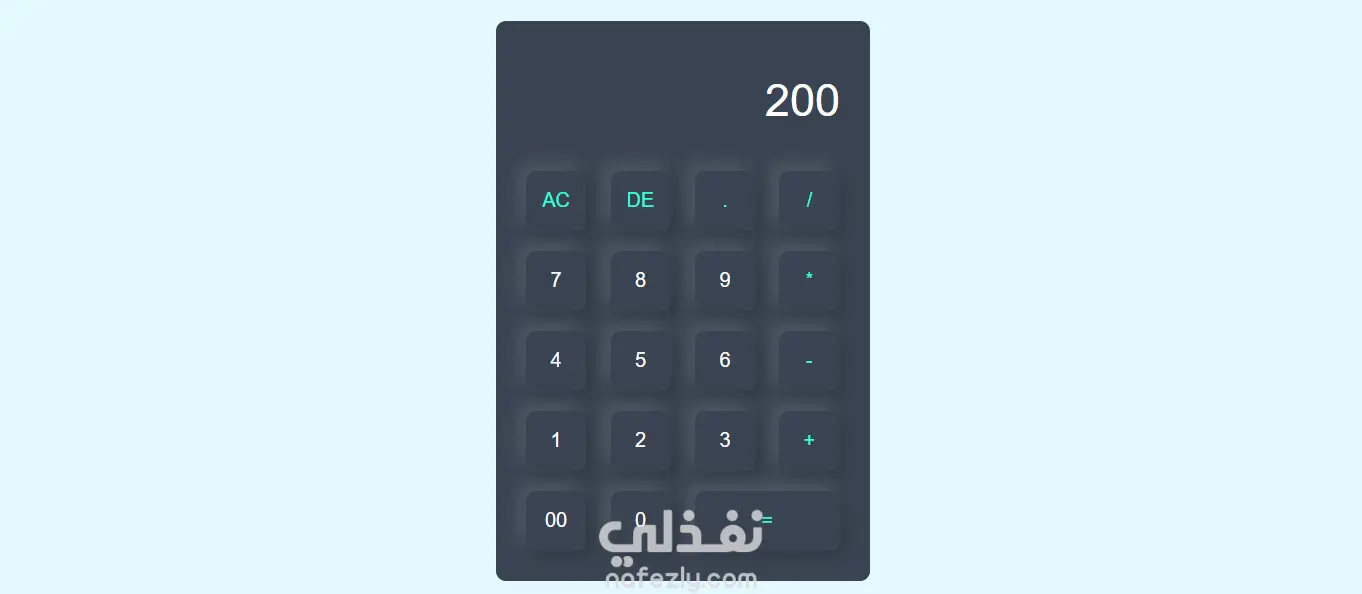
Task: Enter the digit 3
Action: (x=725, y=440)
